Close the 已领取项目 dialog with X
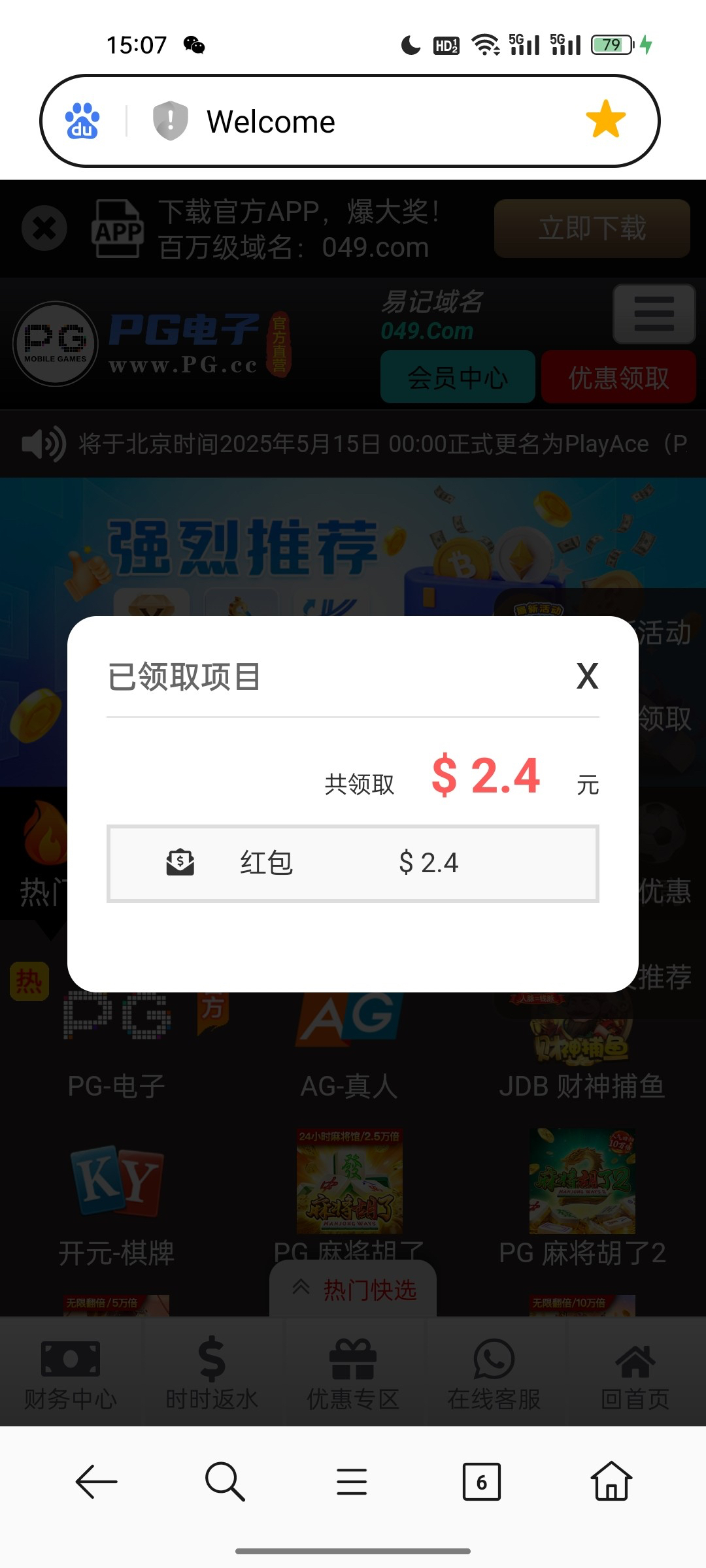The height and width of the screenshot is (1568, 706). point(587,676)
